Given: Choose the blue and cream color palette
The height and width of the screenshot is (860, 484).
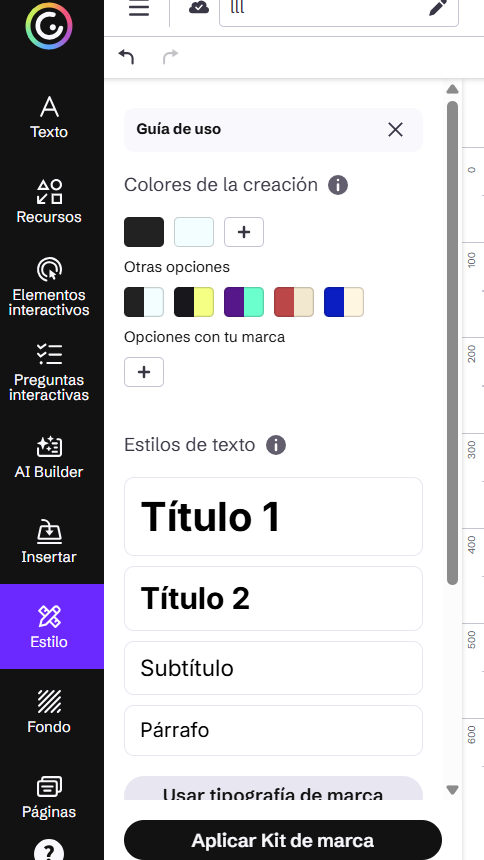Looking at the screenshot, I should pos(344,302).
